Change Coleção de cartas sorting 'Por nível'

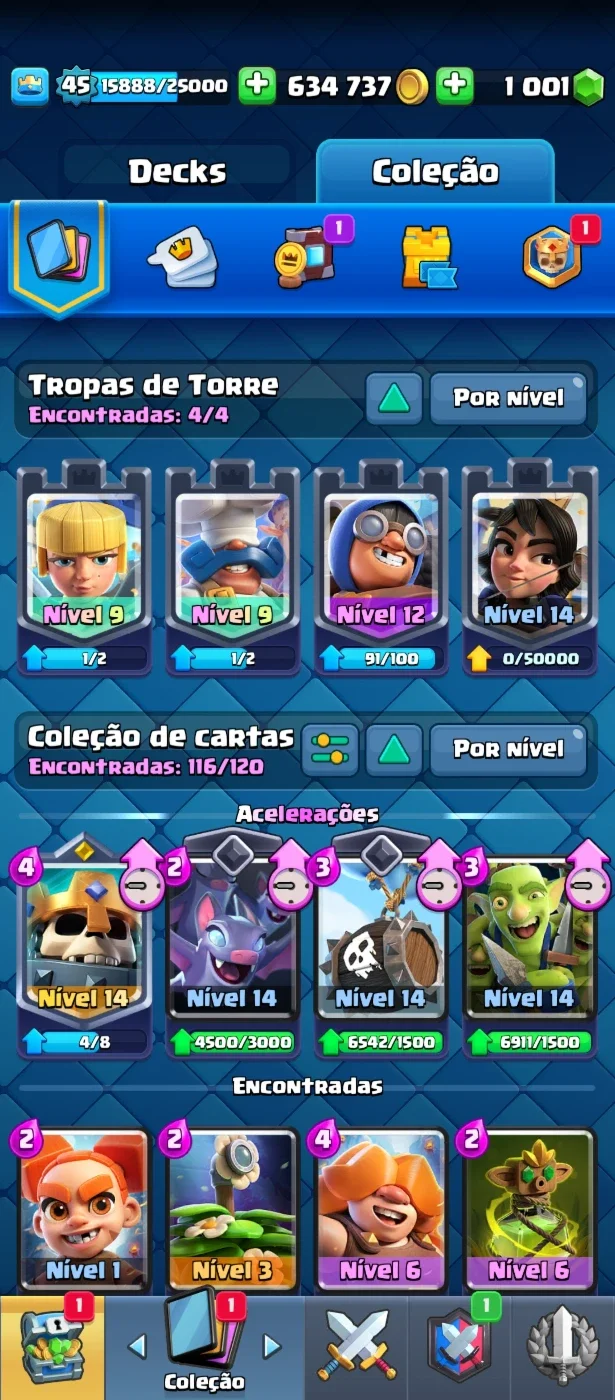click(x=509, y=750)
